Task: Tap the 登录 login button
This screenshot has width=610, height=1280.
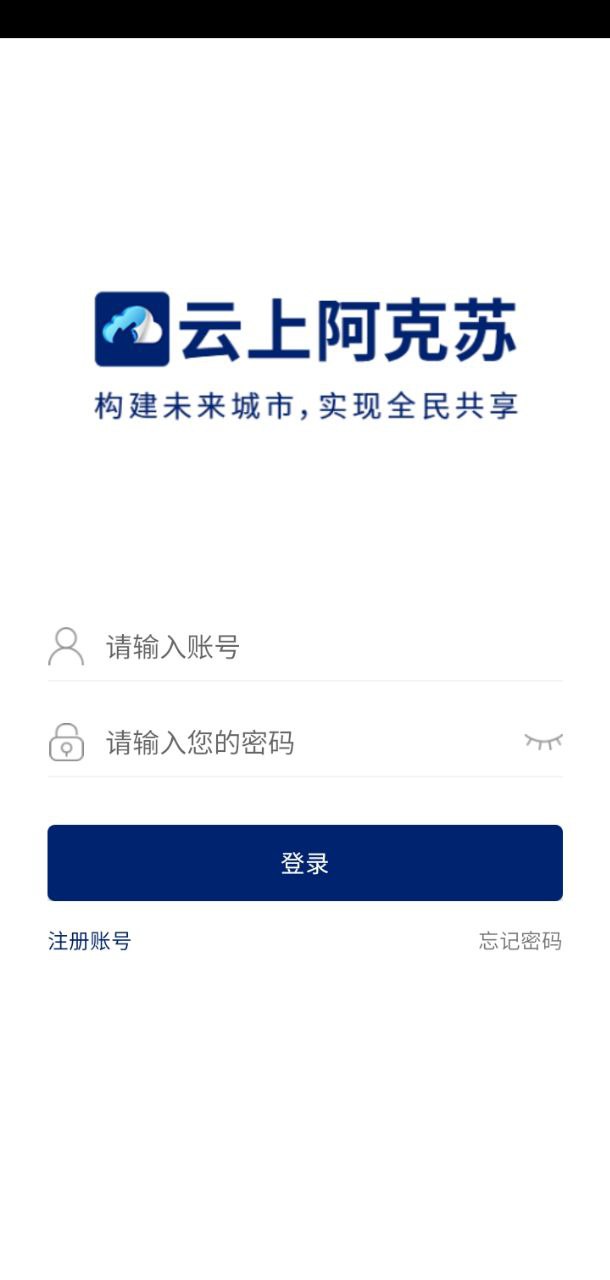Action: point(305,863)
